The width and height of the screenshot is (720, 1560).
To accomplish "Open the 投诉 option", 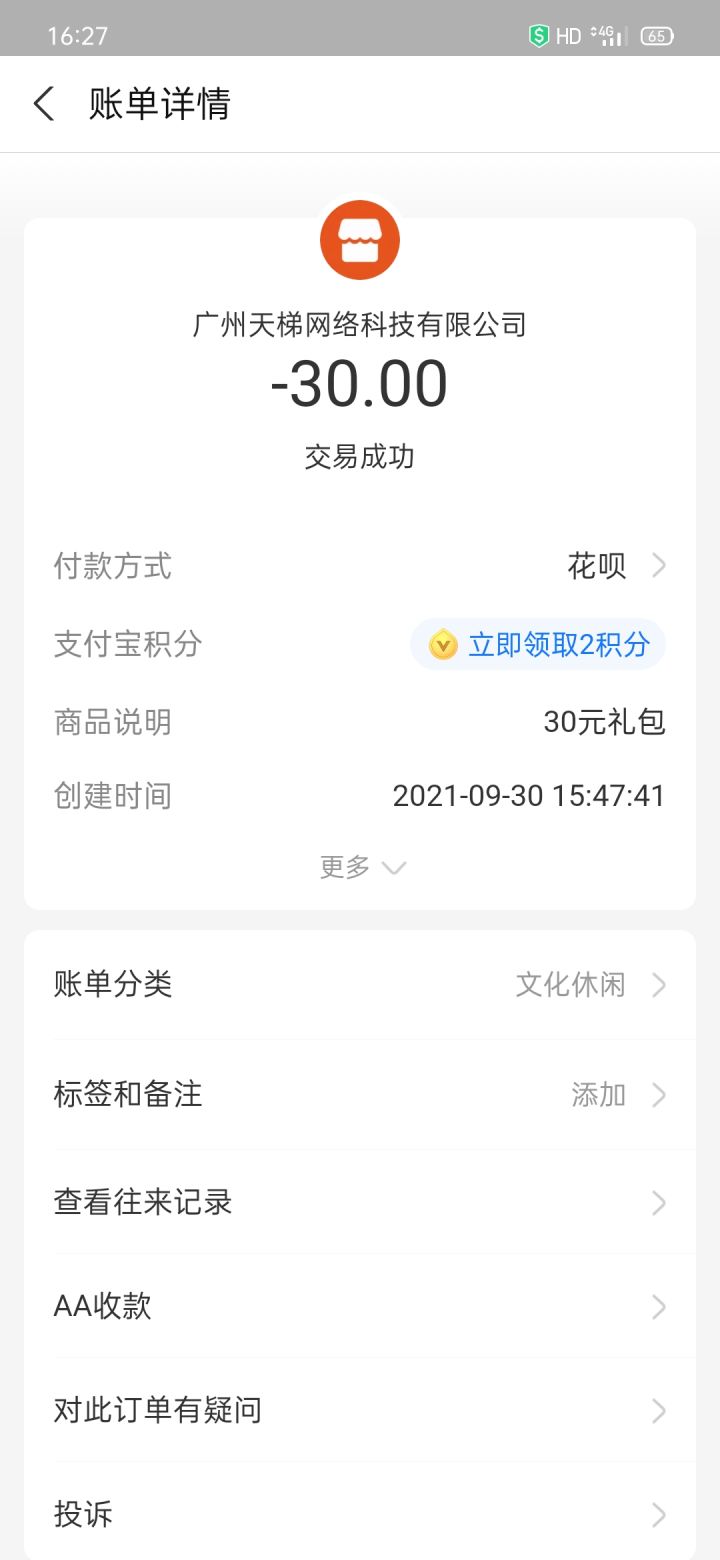I will [x=360, y=1514].
